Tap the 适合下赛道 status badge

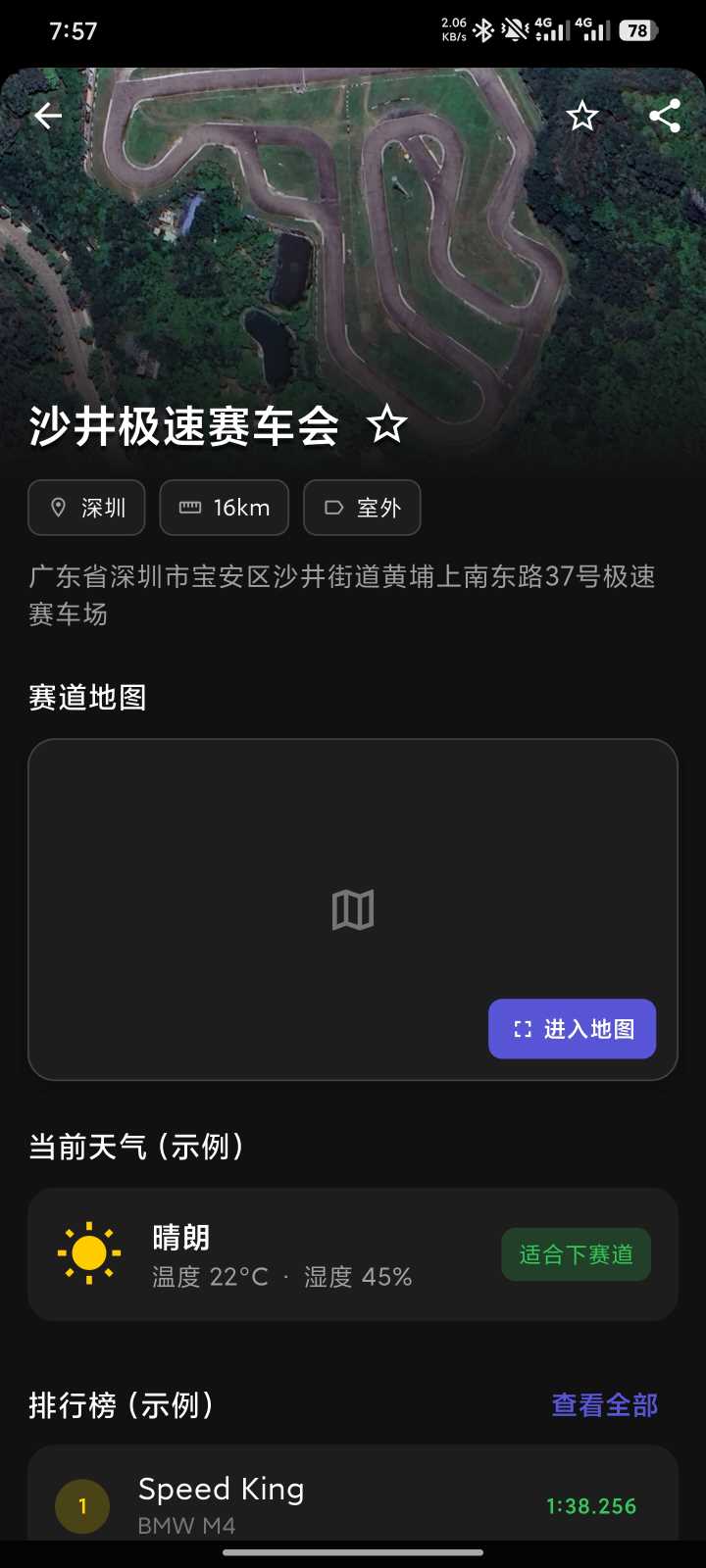tap(575, 1253)
